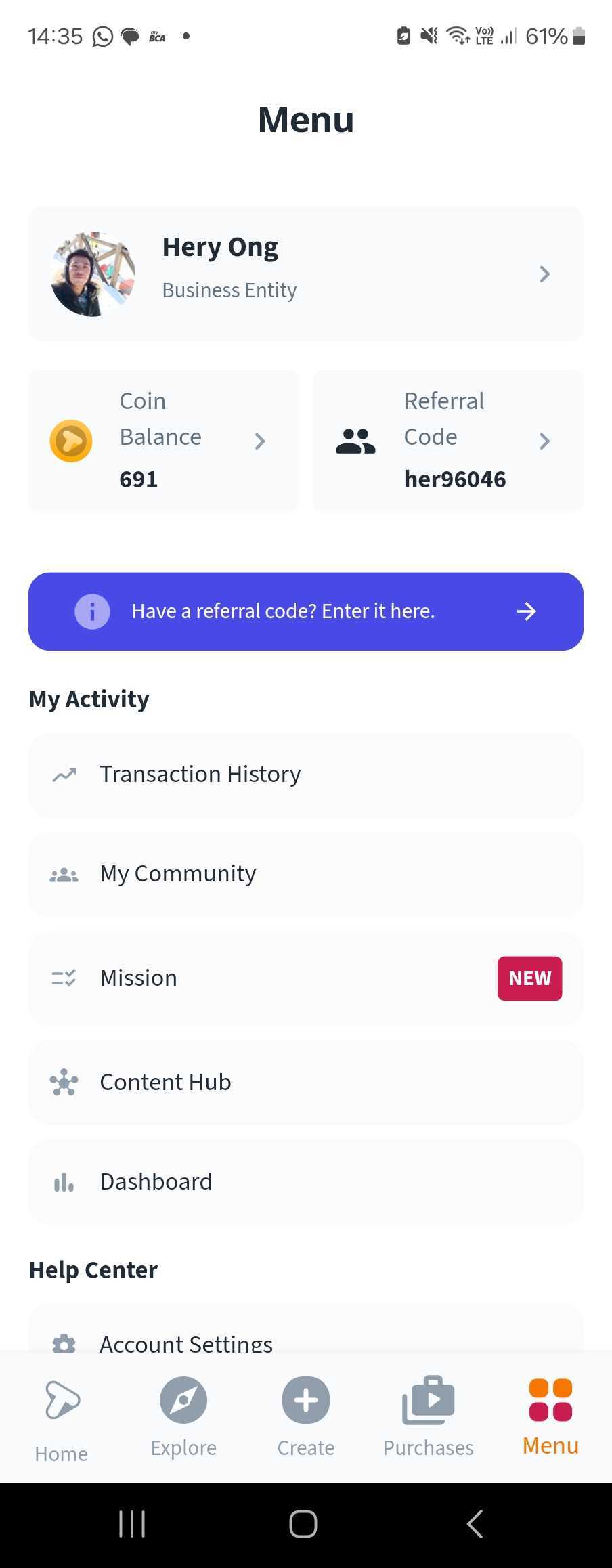Go back with the system back button
Screen dimensions: 612x1568
tap(475, 1524)
